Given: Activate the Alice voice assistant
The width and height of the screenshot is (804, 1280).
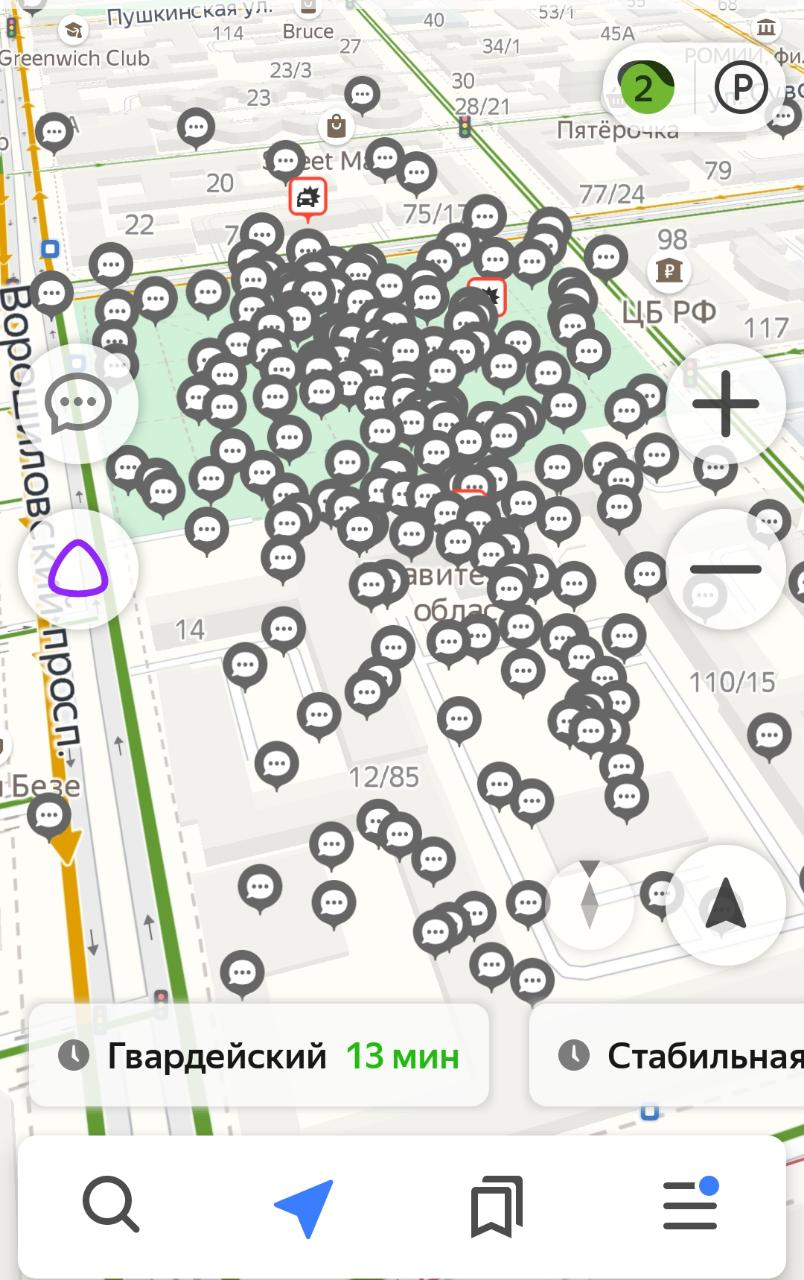Looking at the screenshot, I should pos(78,569).
